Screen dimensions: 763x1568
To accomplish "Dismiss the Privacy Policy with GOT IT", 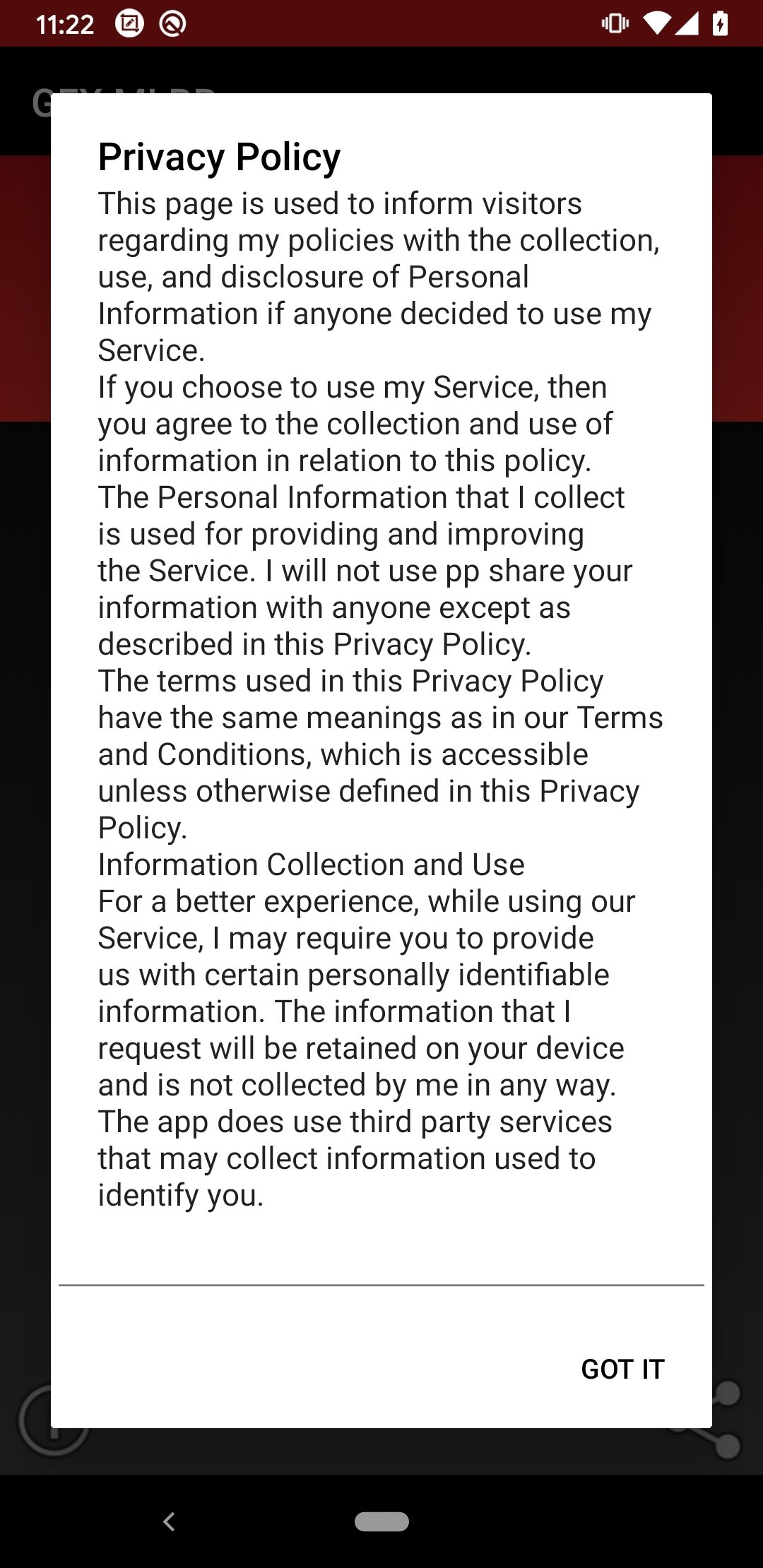I will [622, 1369].
